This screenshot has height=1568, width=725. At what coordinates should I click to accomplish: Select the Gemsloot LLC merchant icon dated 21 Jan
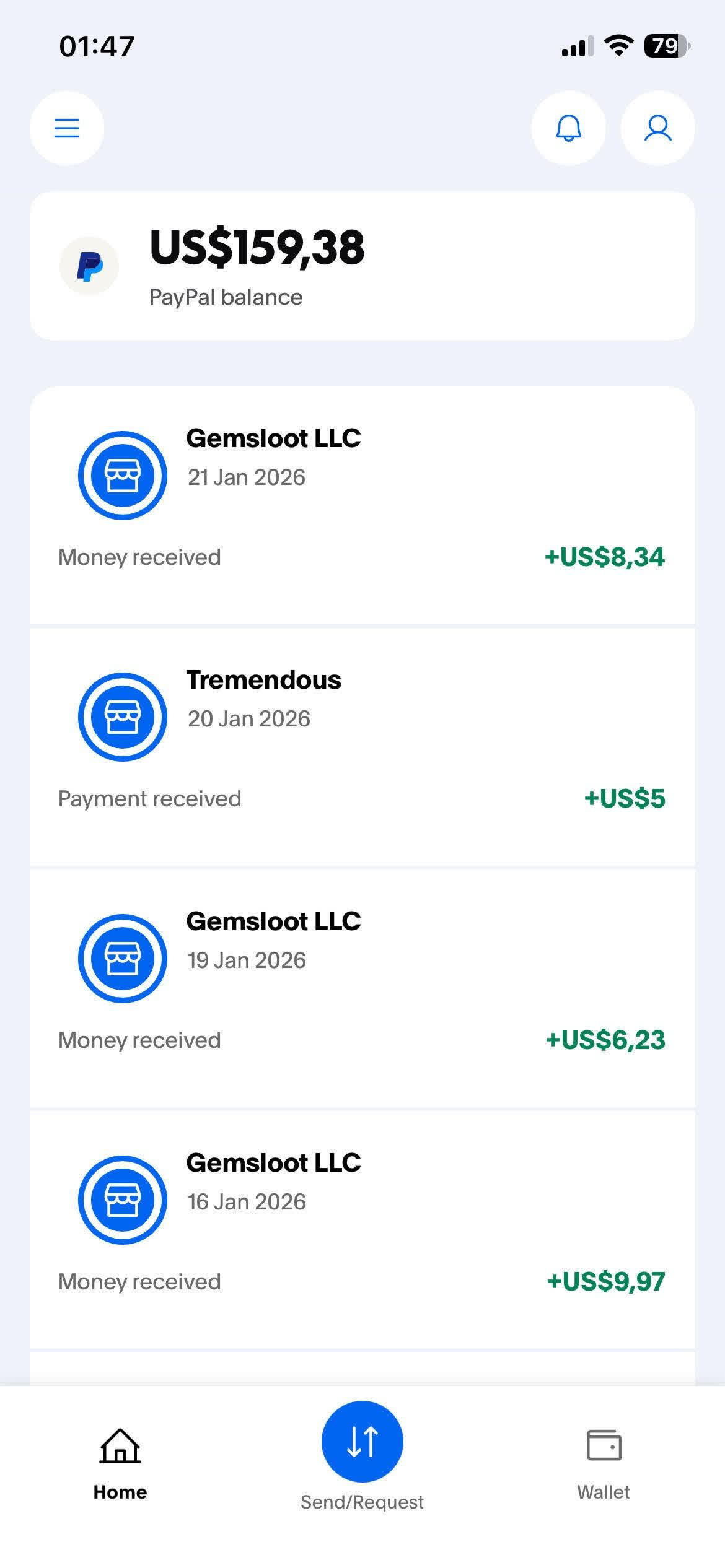122,476
